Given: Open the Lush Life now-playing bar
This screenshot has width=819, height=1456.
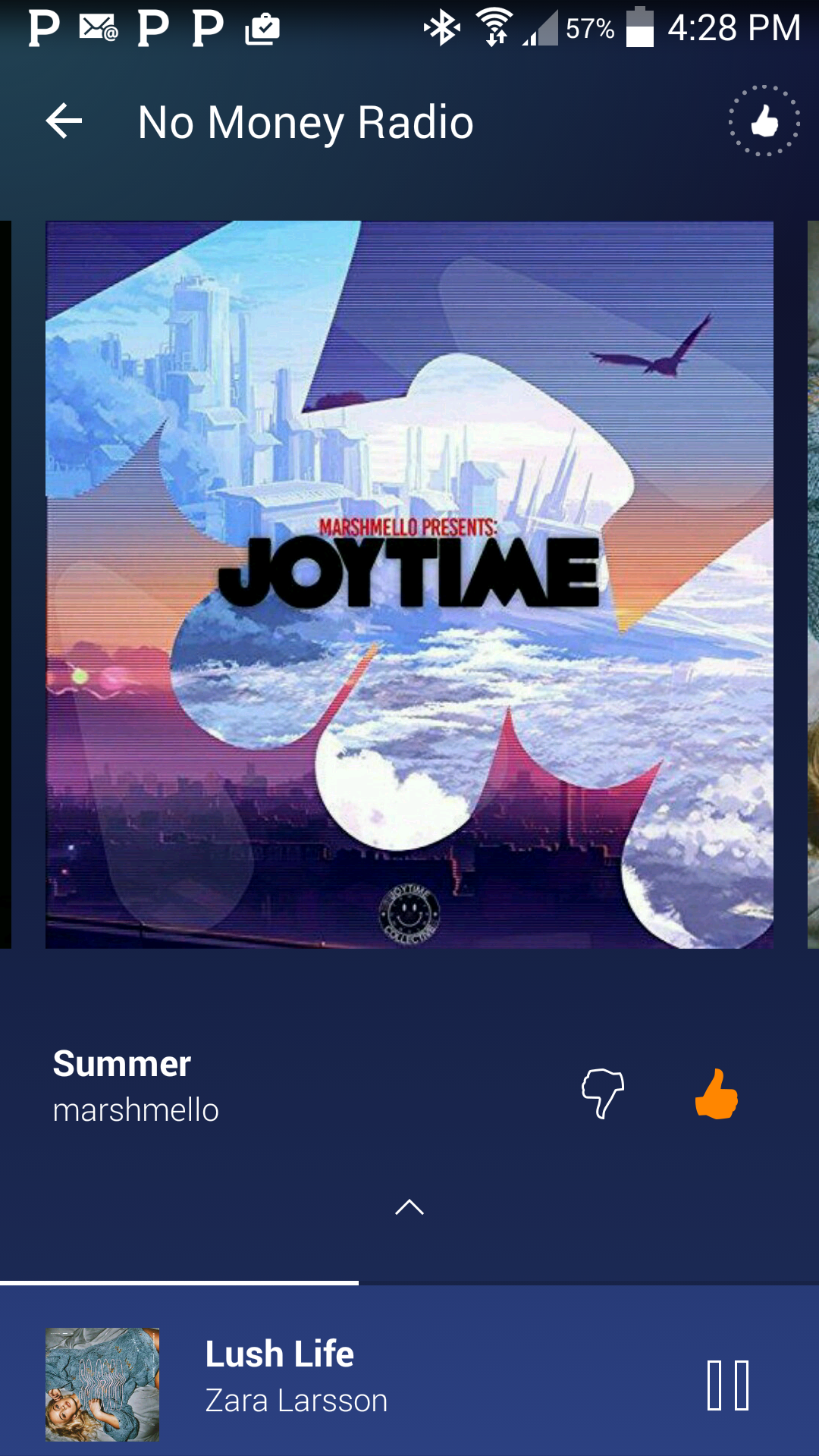Looking at the screenshot, I should (x=379, y=1376).
